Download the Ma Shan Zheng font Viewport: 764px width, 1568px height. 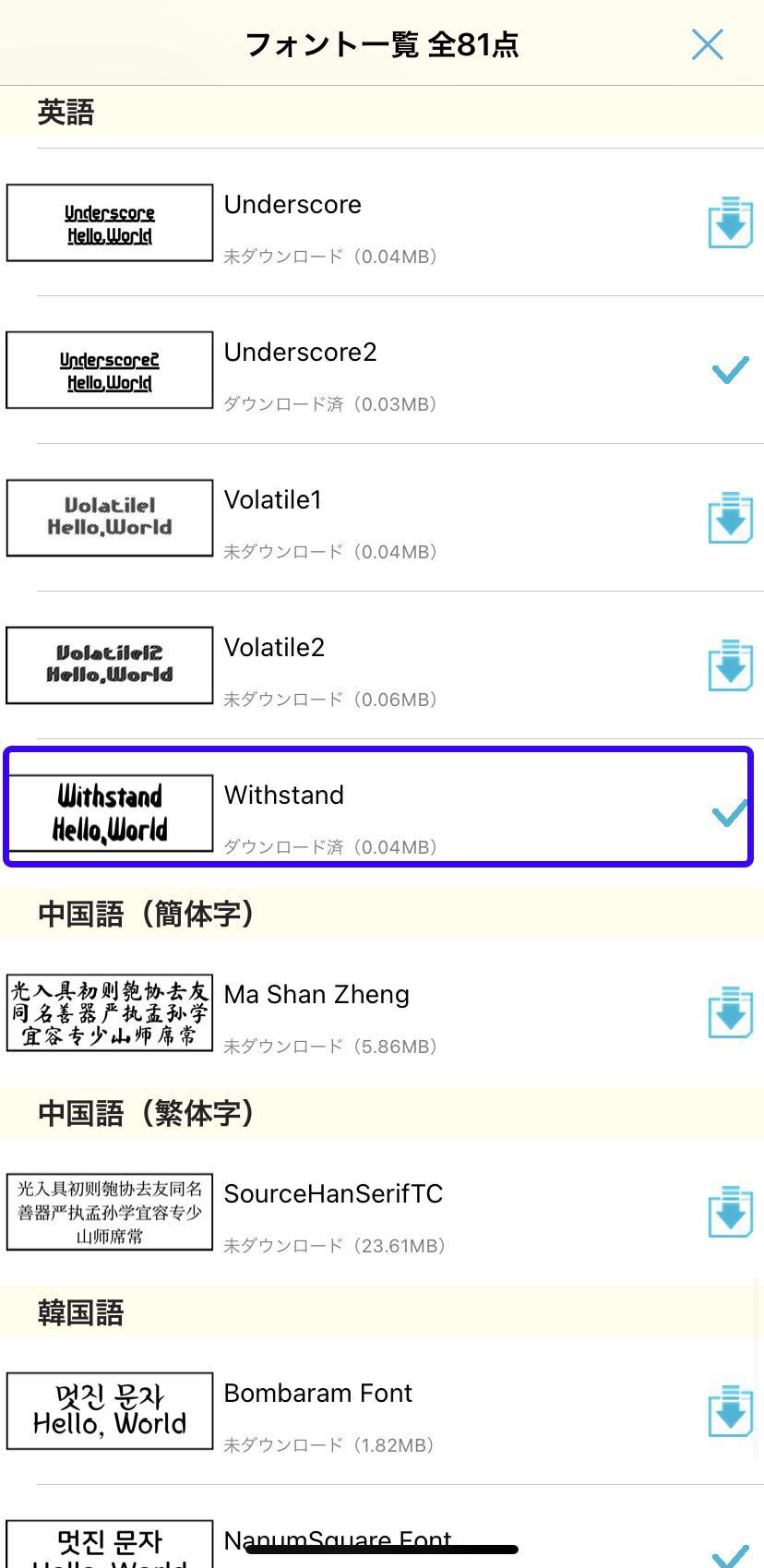coord(730,1013)
